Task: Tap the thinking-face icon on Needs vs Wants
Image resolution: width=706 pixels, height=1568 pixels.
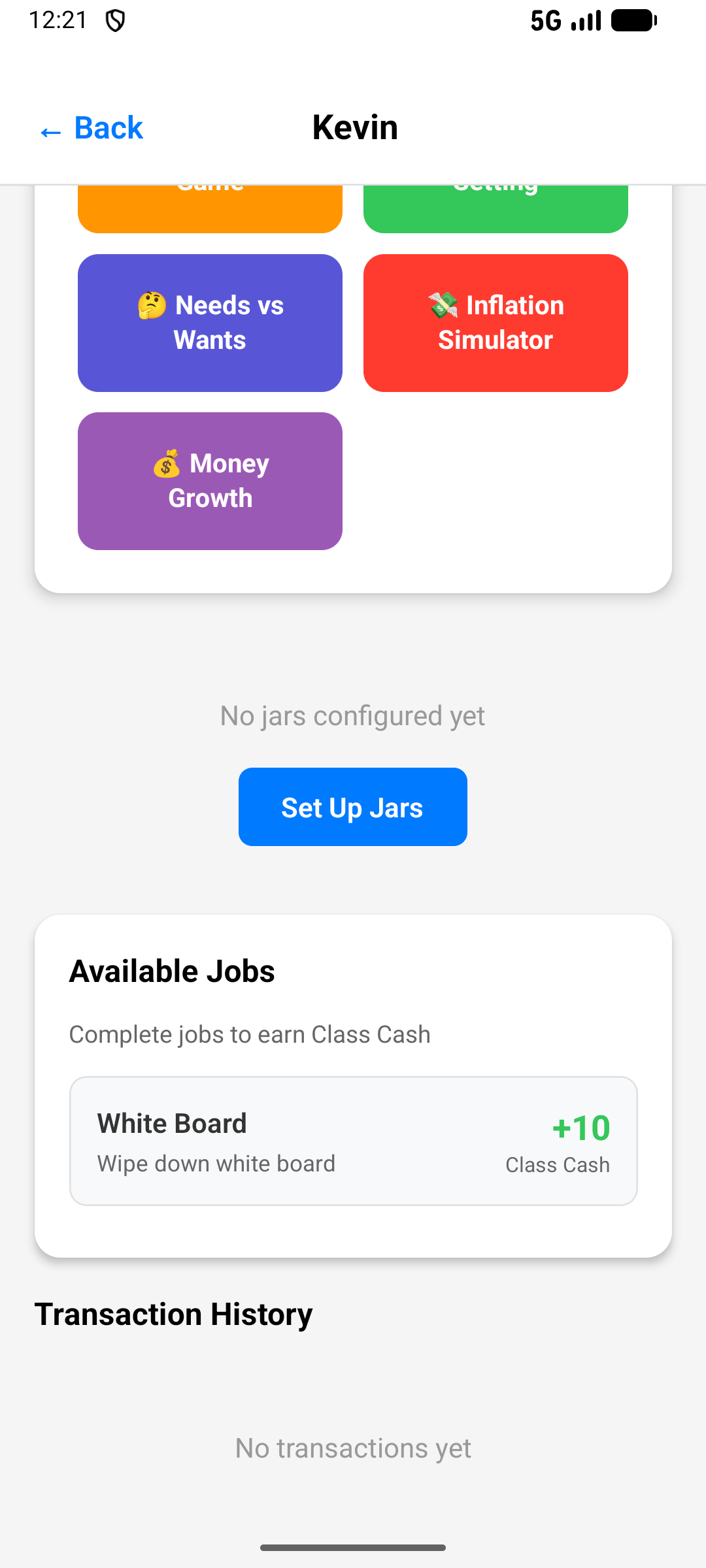Action: [150, 304]
